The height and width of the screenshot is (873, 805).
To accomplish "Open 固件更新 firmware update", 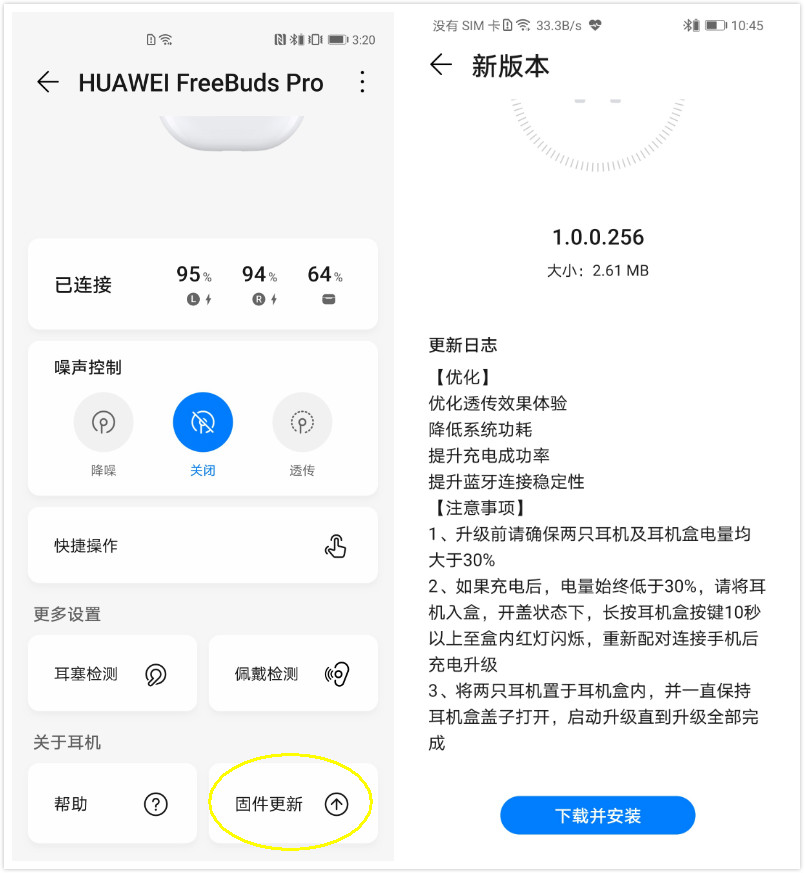I will click(293, 804).
